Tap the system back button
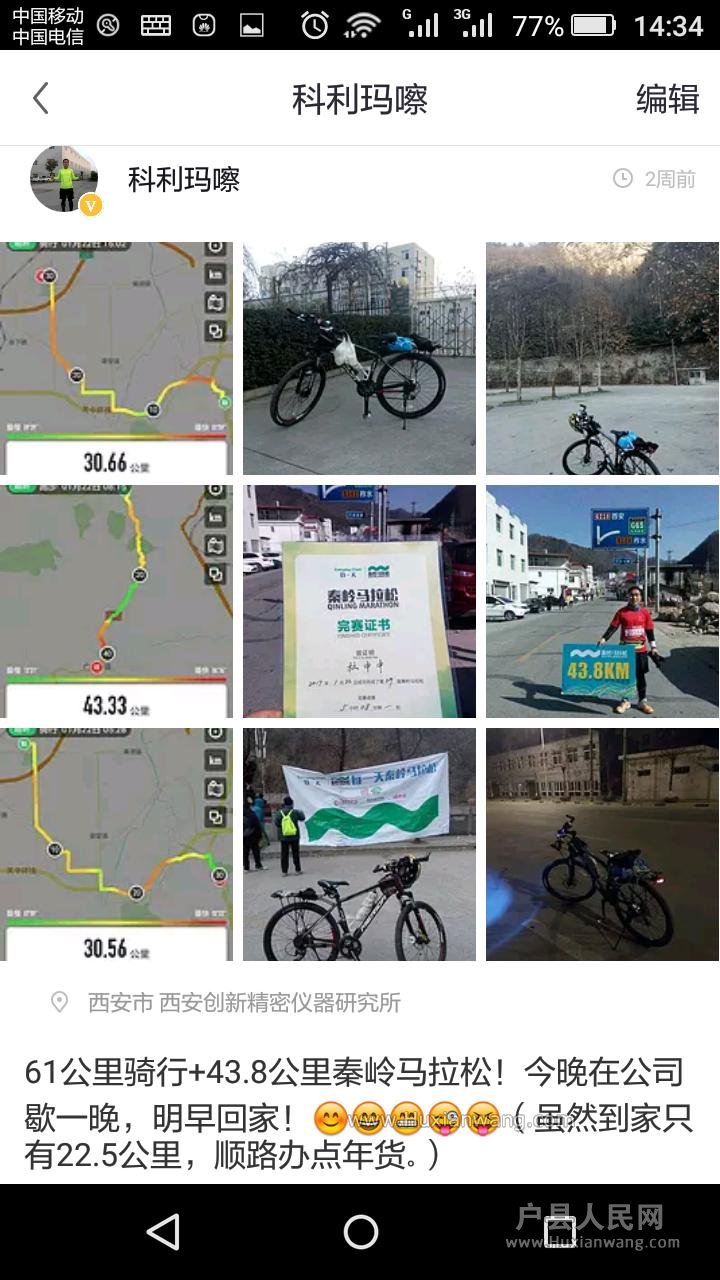 [163, 1232]
